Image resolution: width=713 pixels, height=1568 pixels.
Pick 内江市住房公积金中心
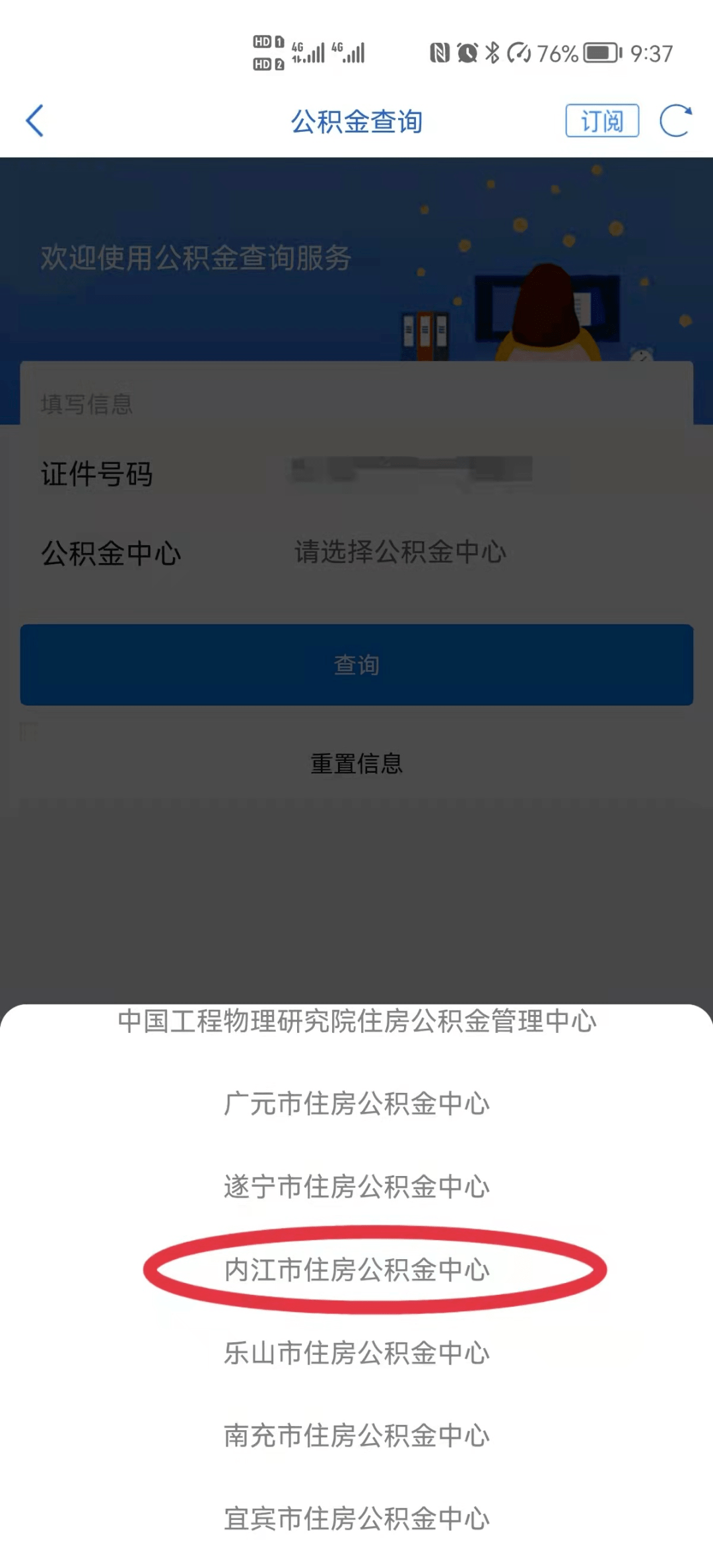click(356, 1270)
